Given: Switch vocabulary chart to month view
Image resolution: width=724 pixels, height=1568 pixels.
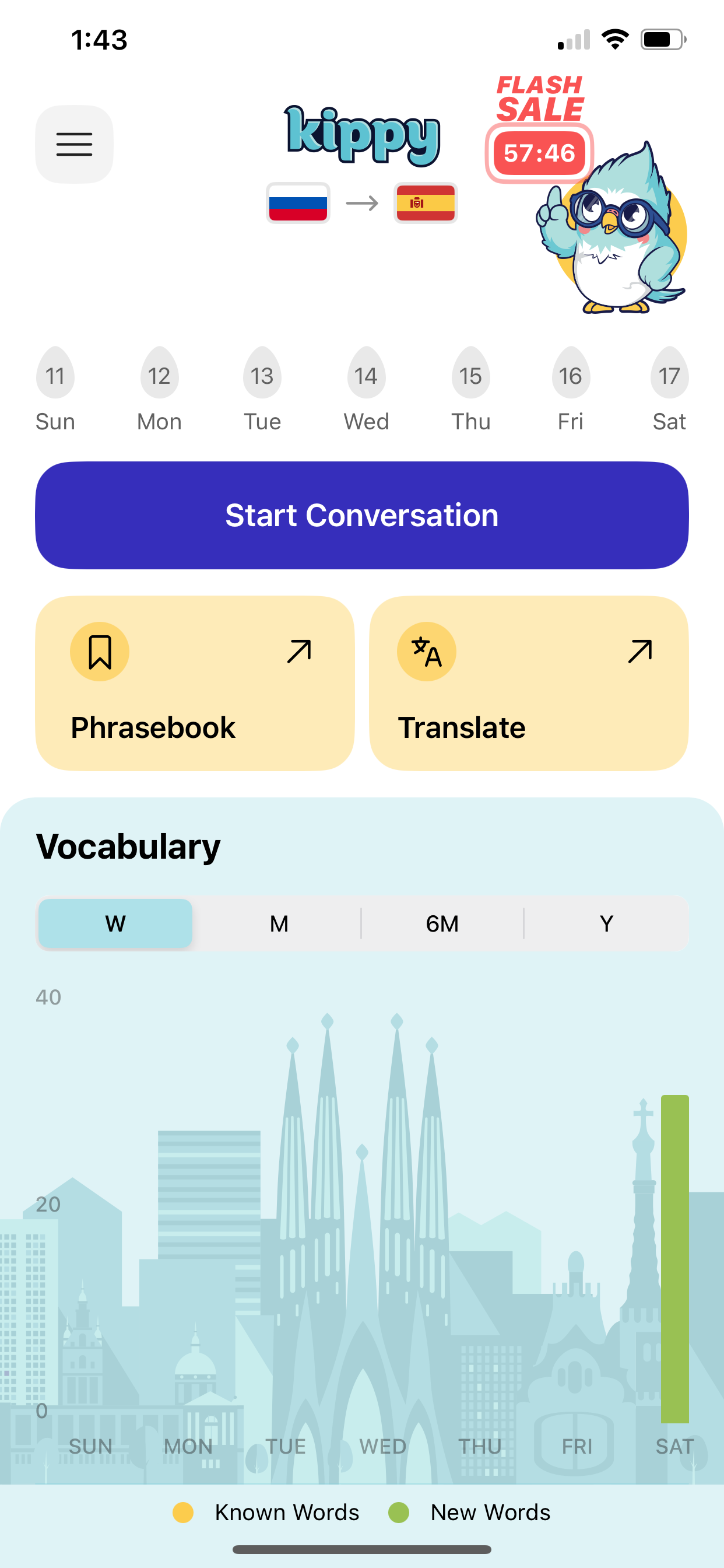Looking at the screenshot, I should (x=279, y=923).
